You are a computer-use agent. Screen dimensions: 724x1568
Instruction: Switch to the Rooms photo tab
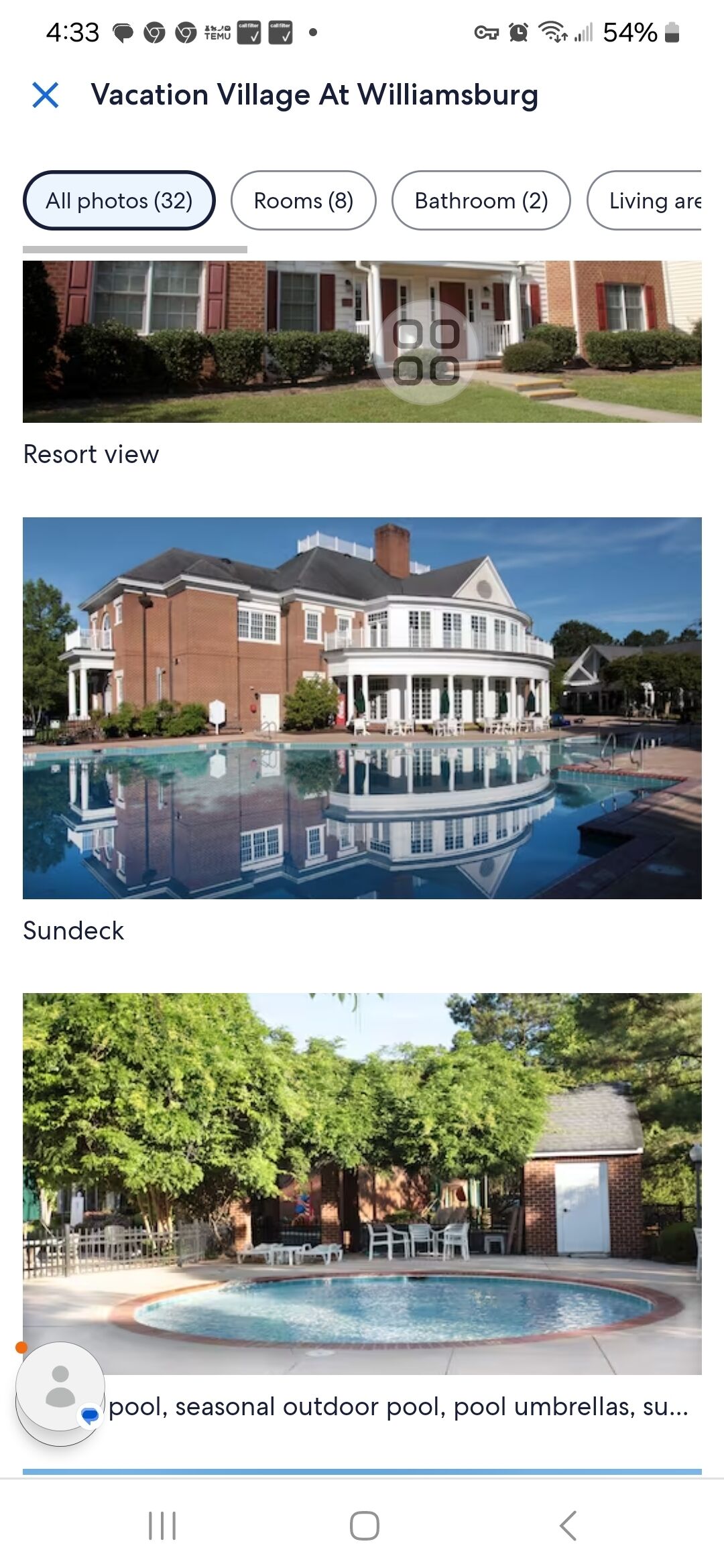[x=303, y=200]
